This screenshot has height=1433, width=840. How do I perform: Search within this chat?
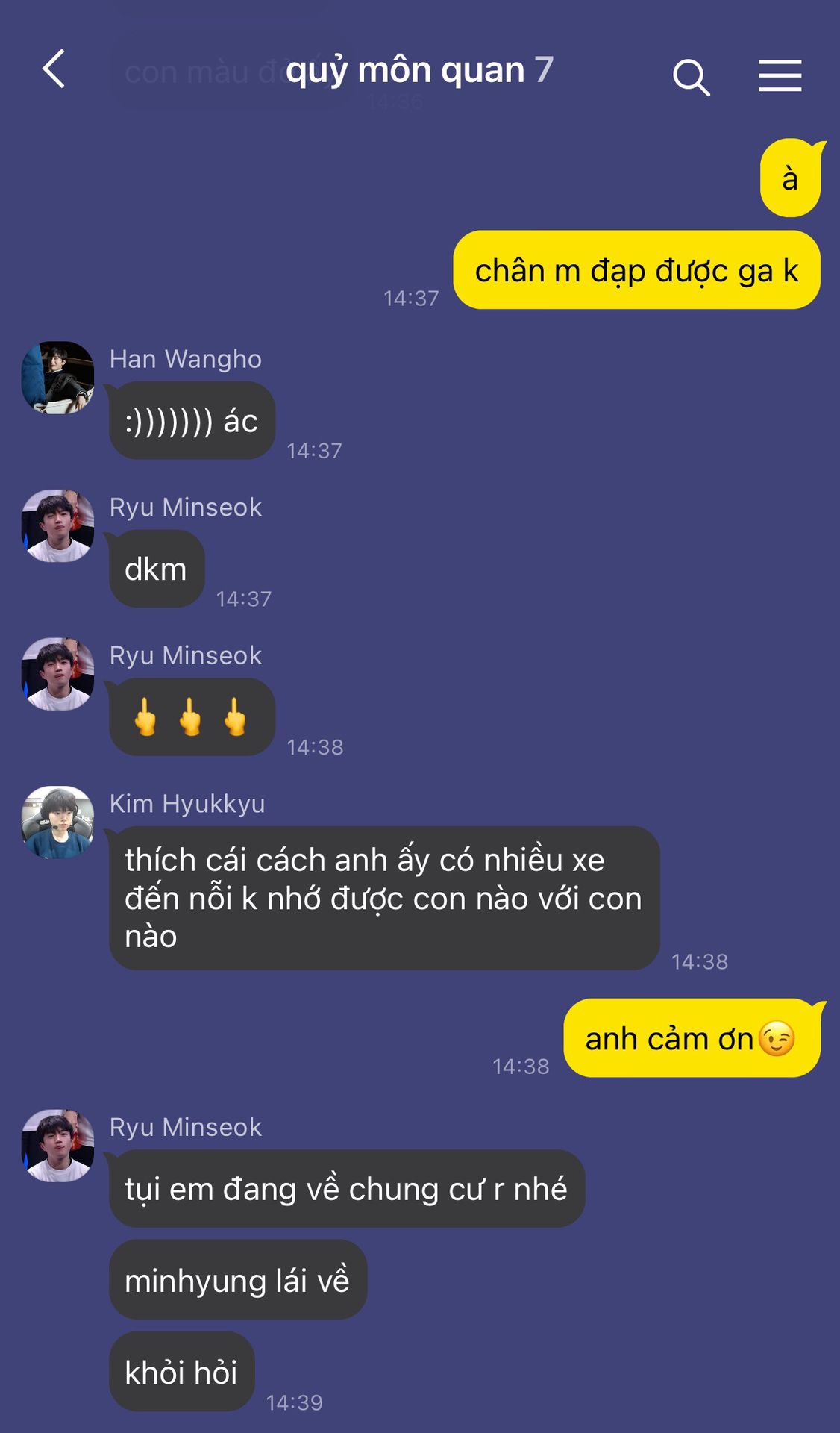tap(691, 77)
